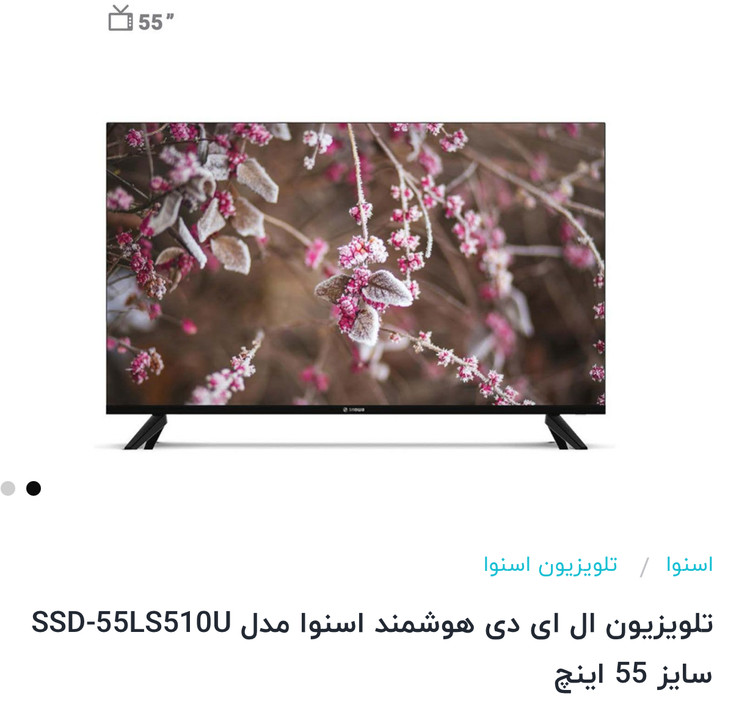Open the اسنوا breadcrumb link
750x702 pixels.
click(x=689, y=565)
